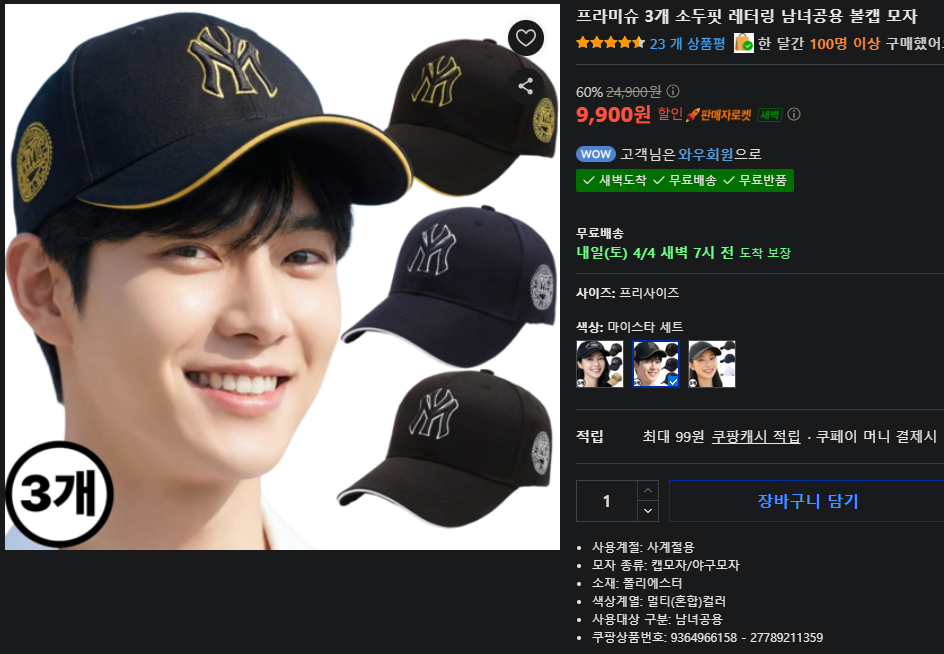Tap the info icon beside the 새벽 badge

(794, 114)
